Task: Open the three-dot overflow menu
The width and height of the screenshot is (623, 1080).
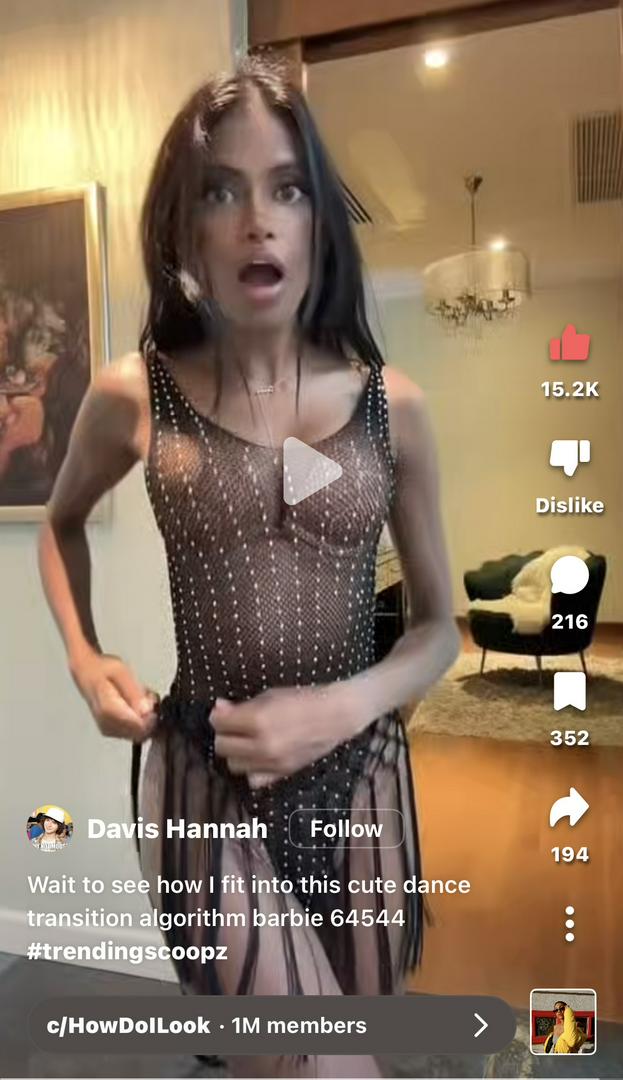Action: (569, 924)
